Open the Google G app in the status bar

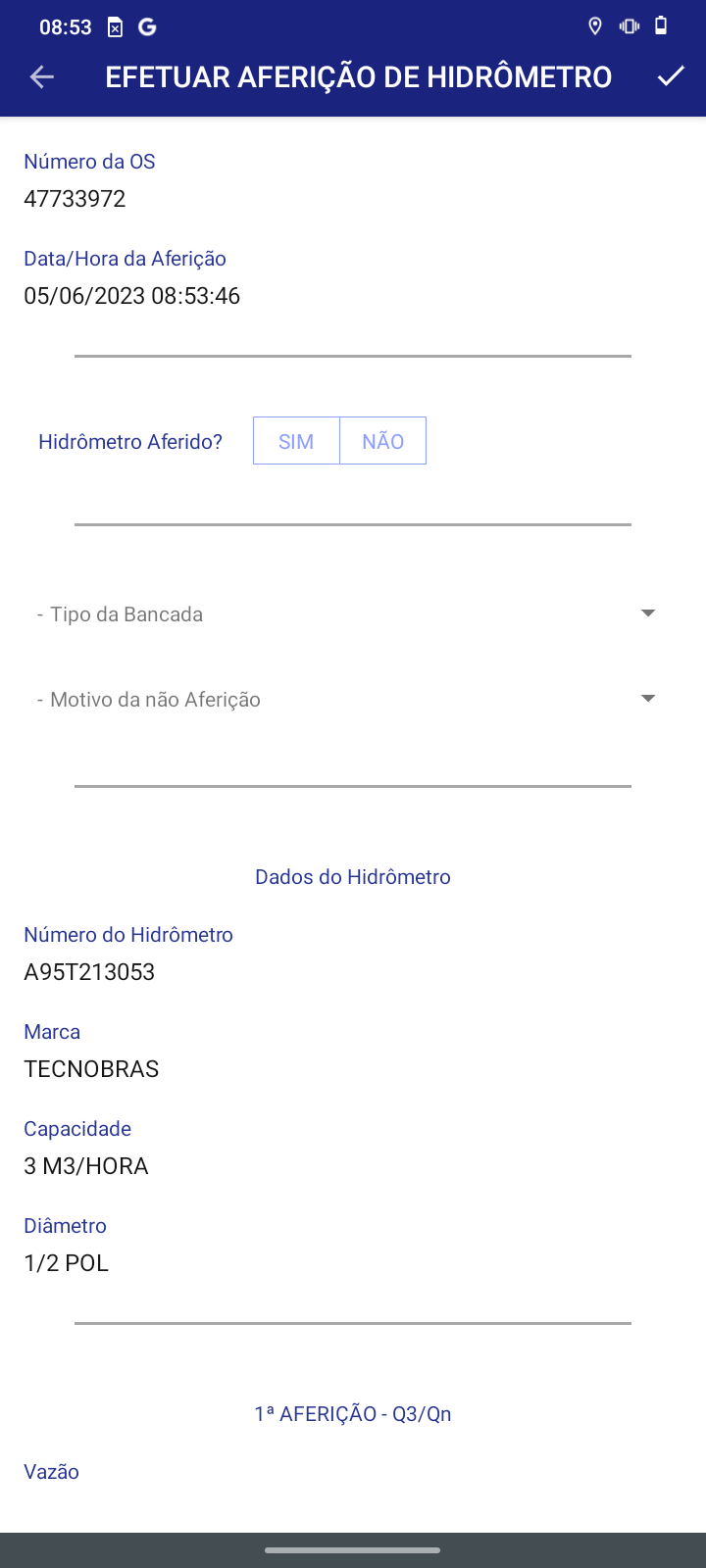point(147,28)
